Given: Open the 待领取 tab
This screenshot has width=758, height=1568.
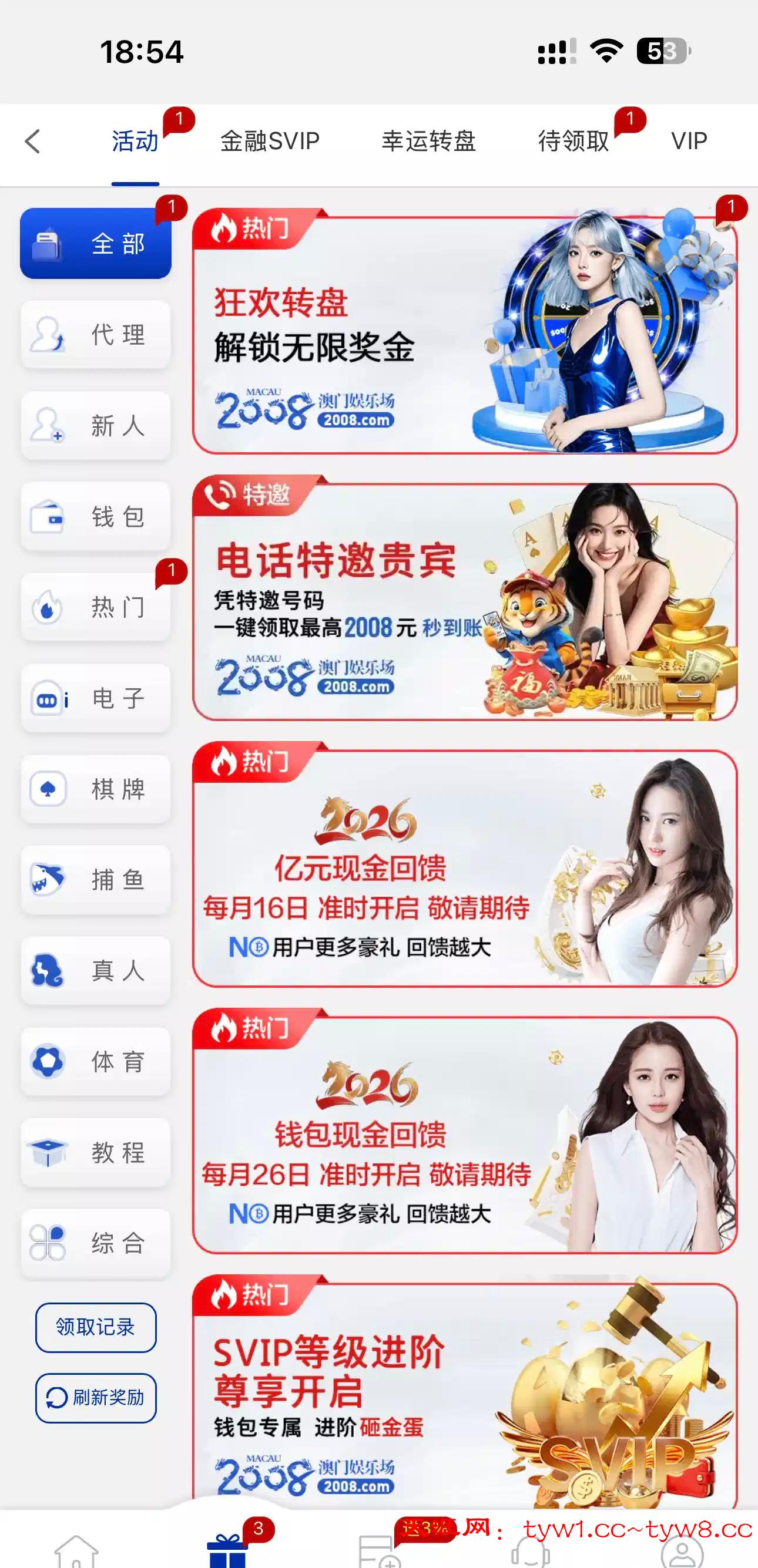Looking at the screenshot, I should click(573, 141).
